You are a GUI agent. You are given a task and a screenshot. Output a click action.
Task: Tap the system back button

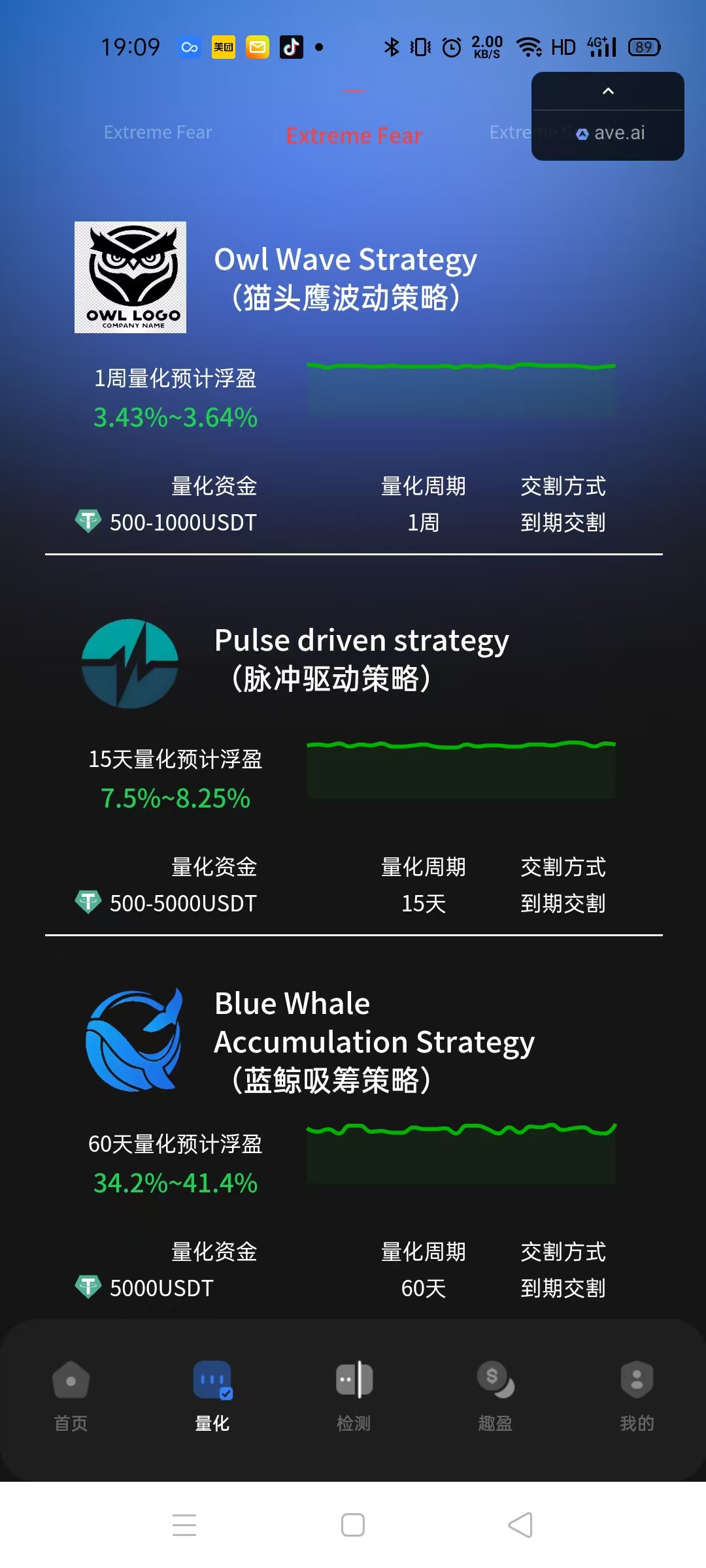click(520, 1525)
